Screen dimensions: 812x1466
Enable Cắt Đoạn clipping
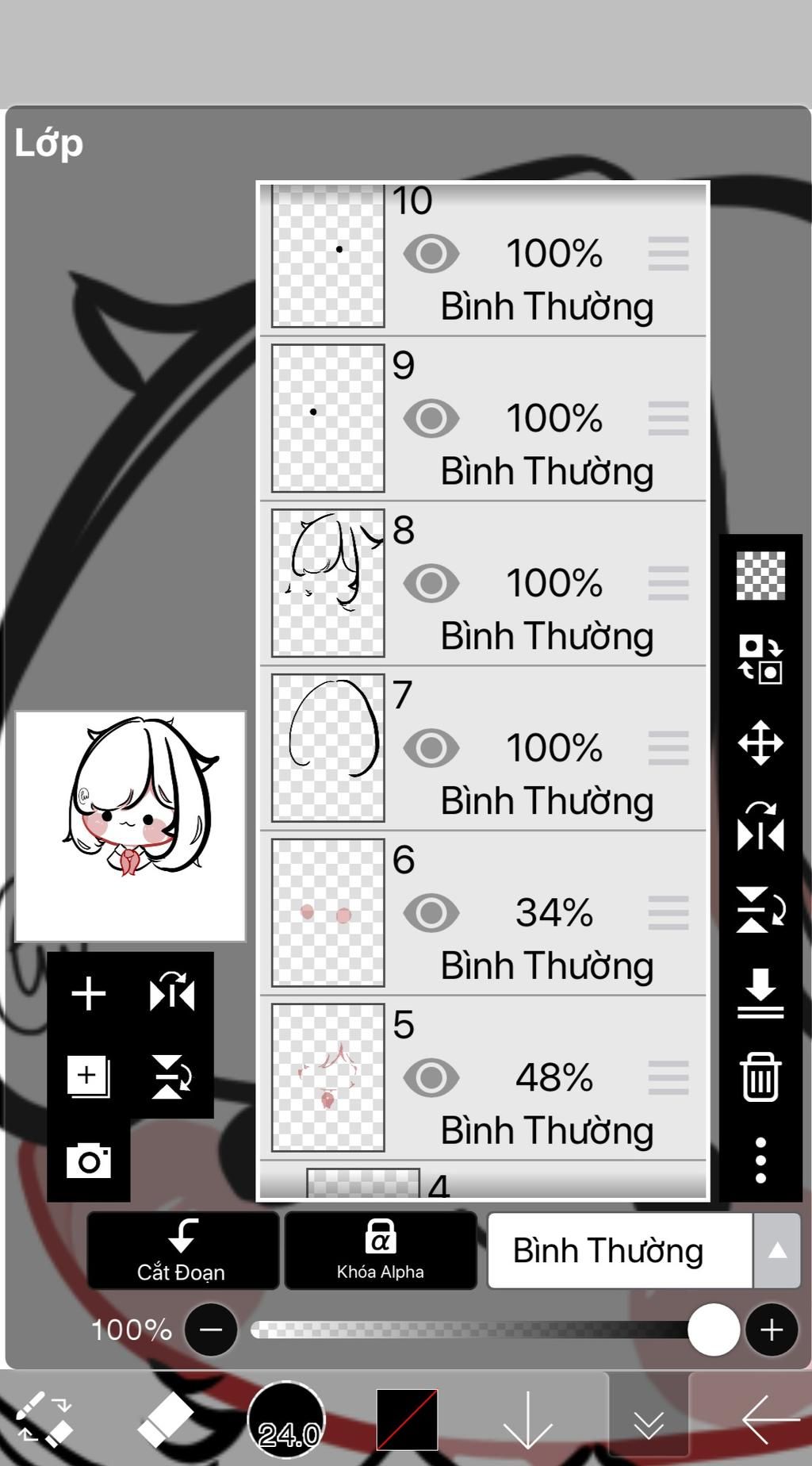[182, 1250]
